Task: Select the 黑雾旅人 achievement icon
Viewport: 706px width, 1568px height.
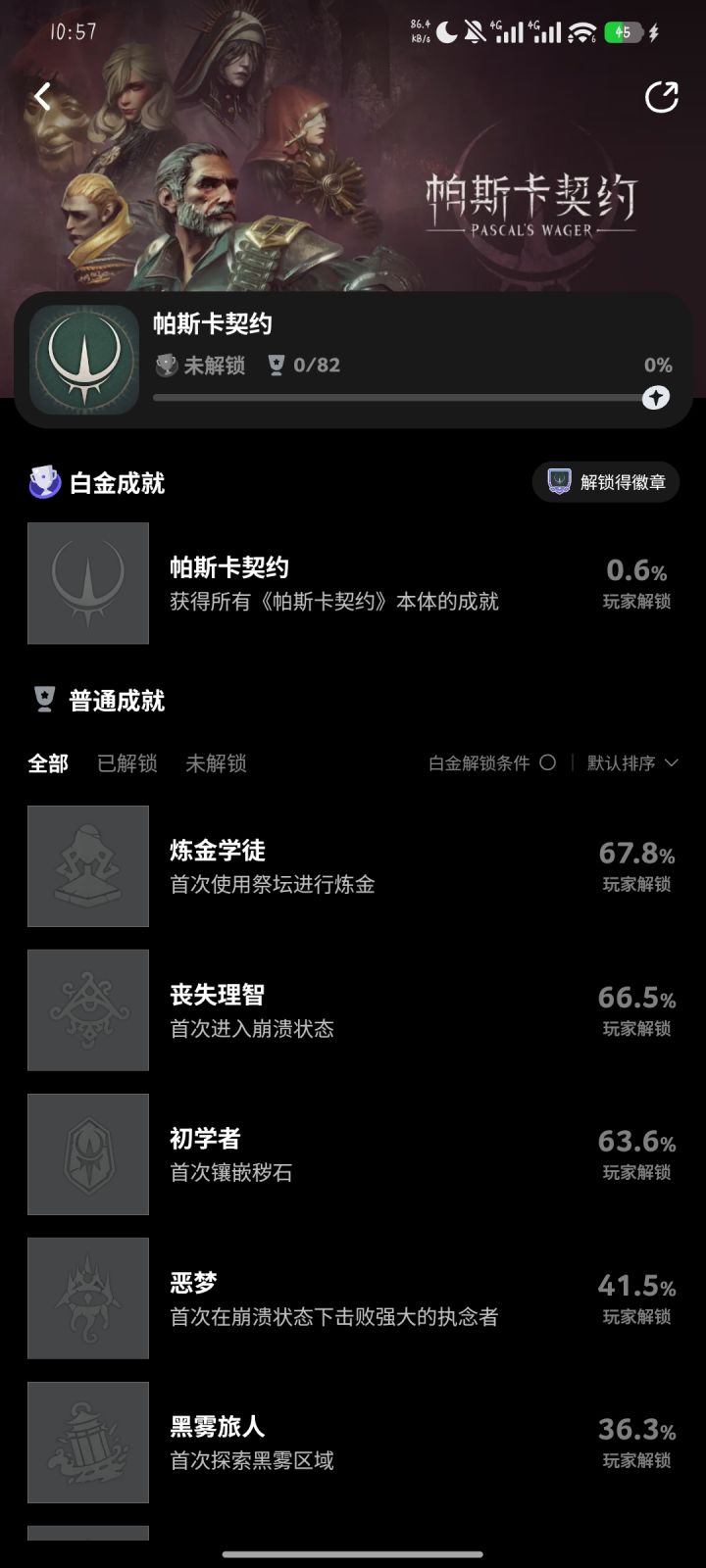Action: 87,1443
